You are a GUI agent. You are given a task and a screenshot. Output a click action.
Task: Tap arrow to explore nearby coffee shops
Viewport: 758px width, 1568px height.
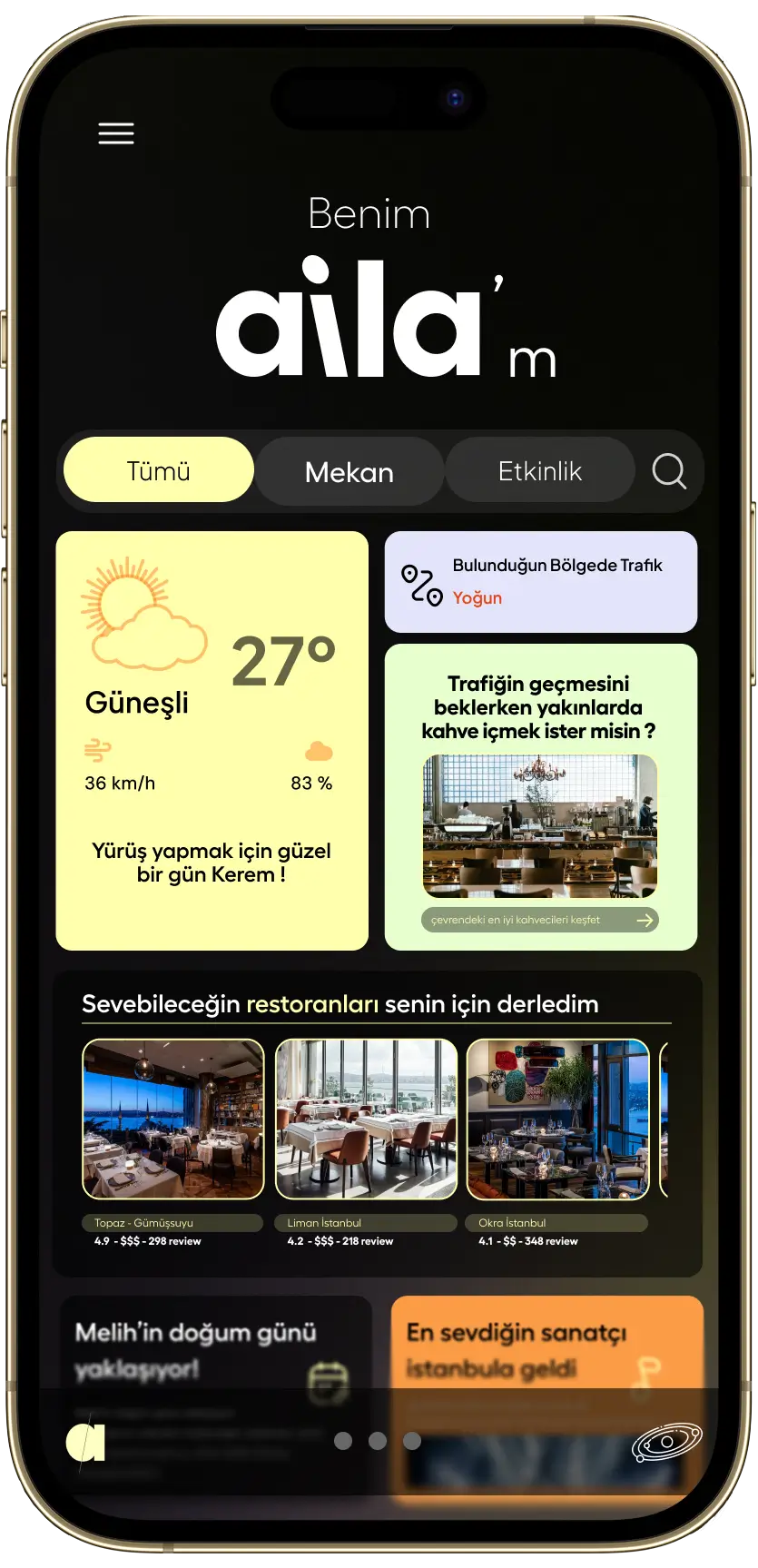pos(646,919)
